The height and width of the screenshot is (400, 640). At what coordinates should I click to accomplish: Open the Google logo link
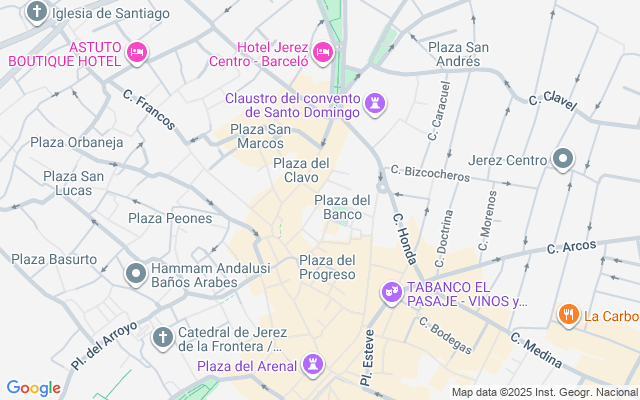pyautogui.click(x=33, y=388)
